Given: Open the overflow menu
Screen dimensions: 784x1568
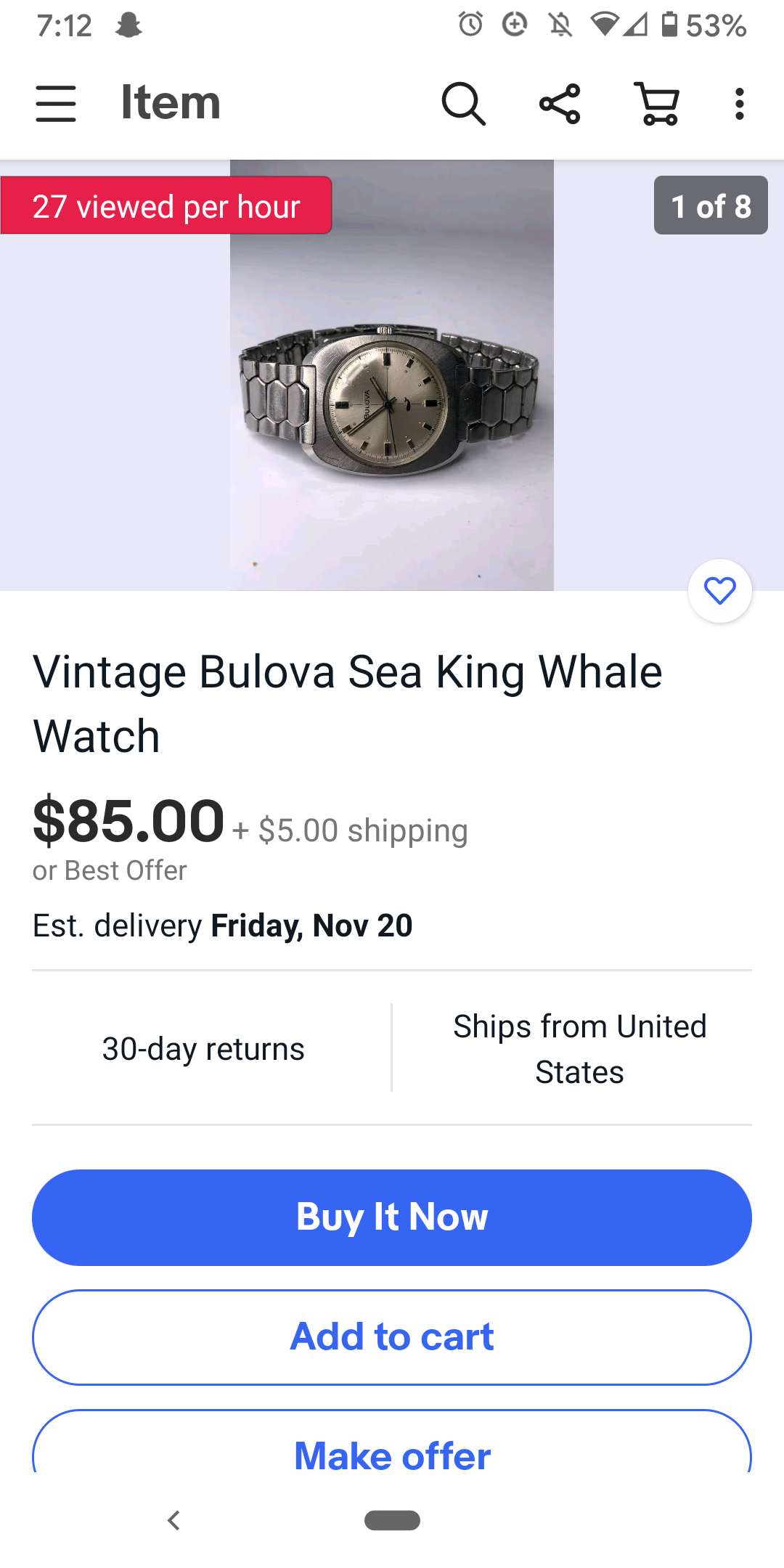Looking at the screenshot, I should (x=739, y=103).
